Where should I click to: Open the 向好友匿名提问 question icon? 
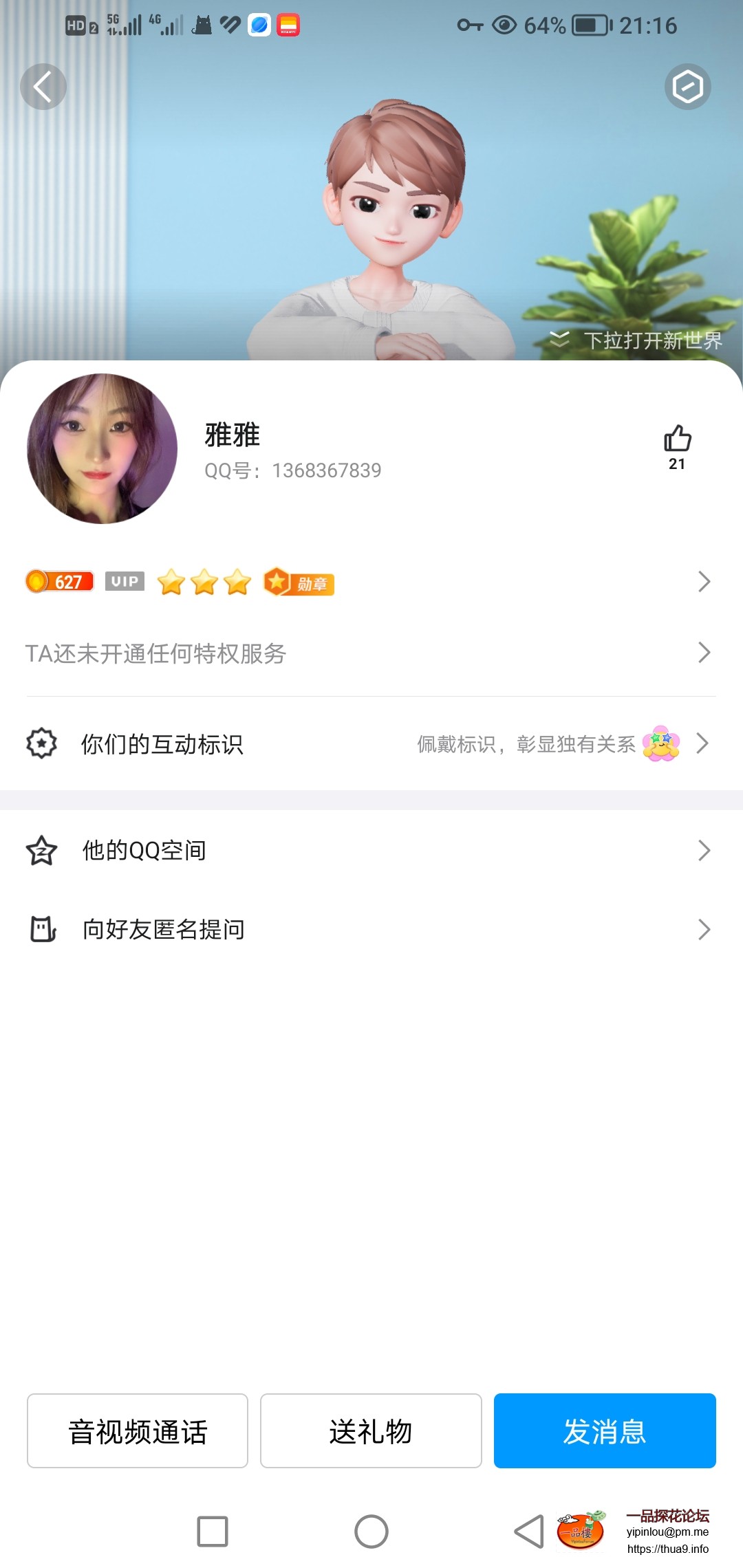click(x=41, y=929)
